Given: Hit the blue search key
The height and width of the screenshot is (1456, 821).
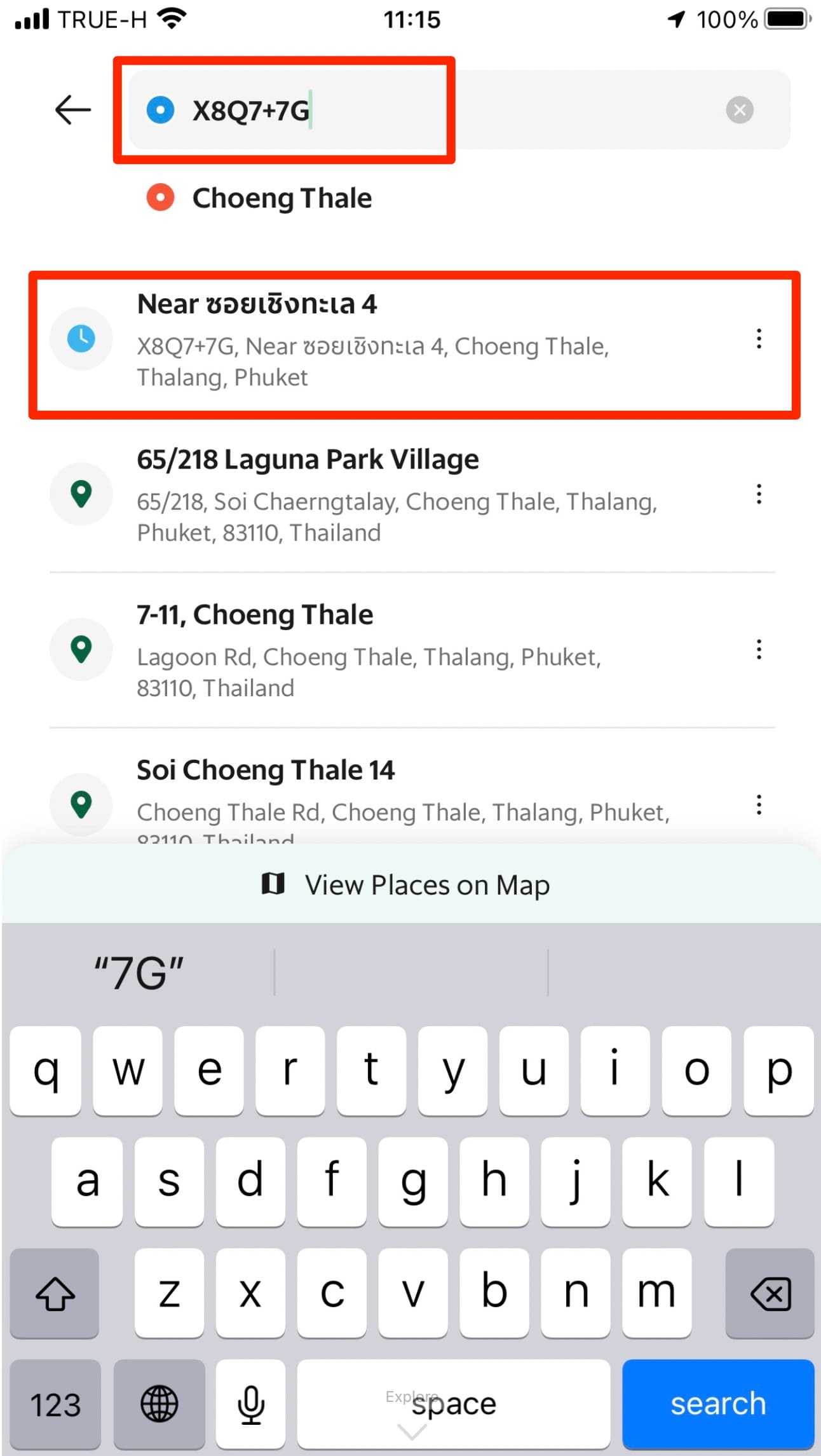Looking at the screenshot, I should point(717,1403).
